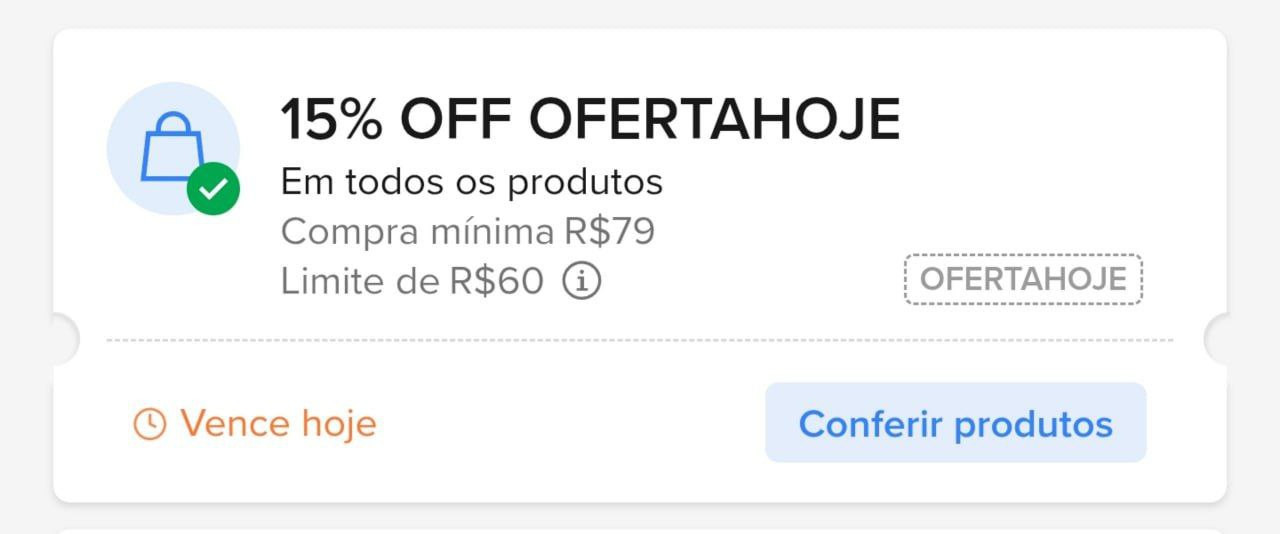Open the info icon beside Limite de R$60

tap(581, 281)
